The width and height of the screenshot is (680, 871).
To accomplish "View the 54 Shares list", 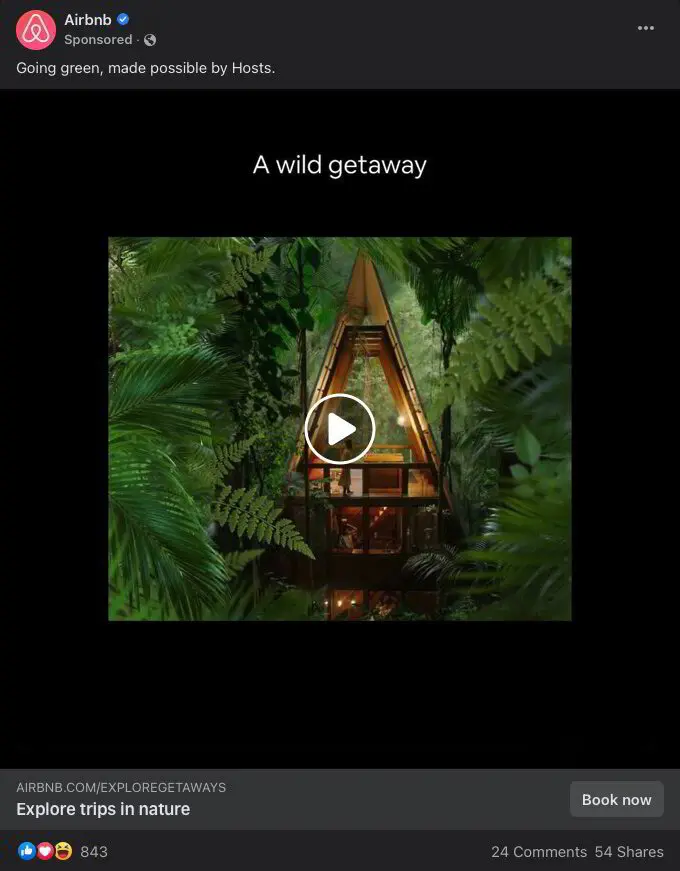I will click(x=628, y=852).
